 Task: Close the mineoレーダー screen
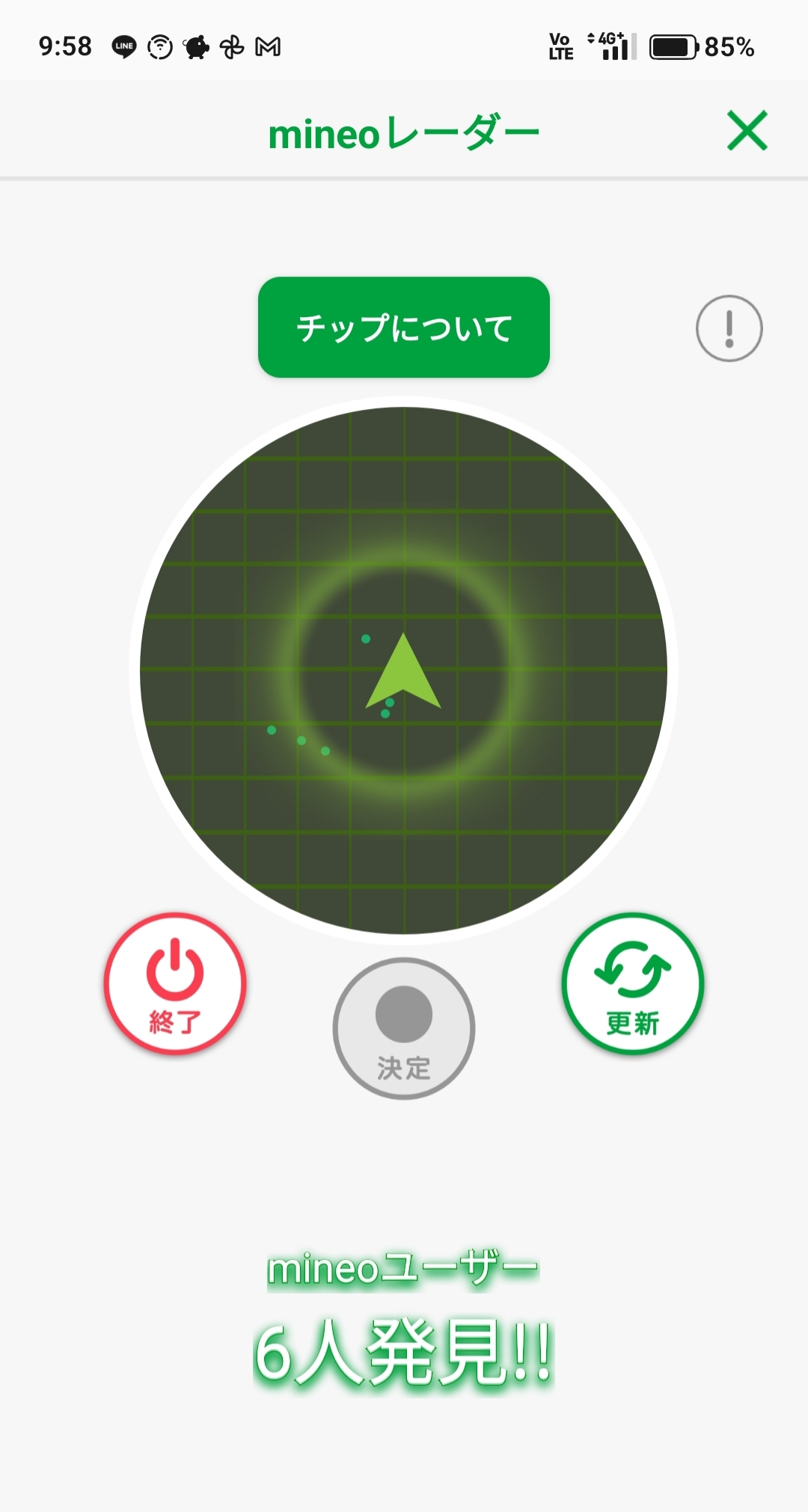click(x=747, y=131)
